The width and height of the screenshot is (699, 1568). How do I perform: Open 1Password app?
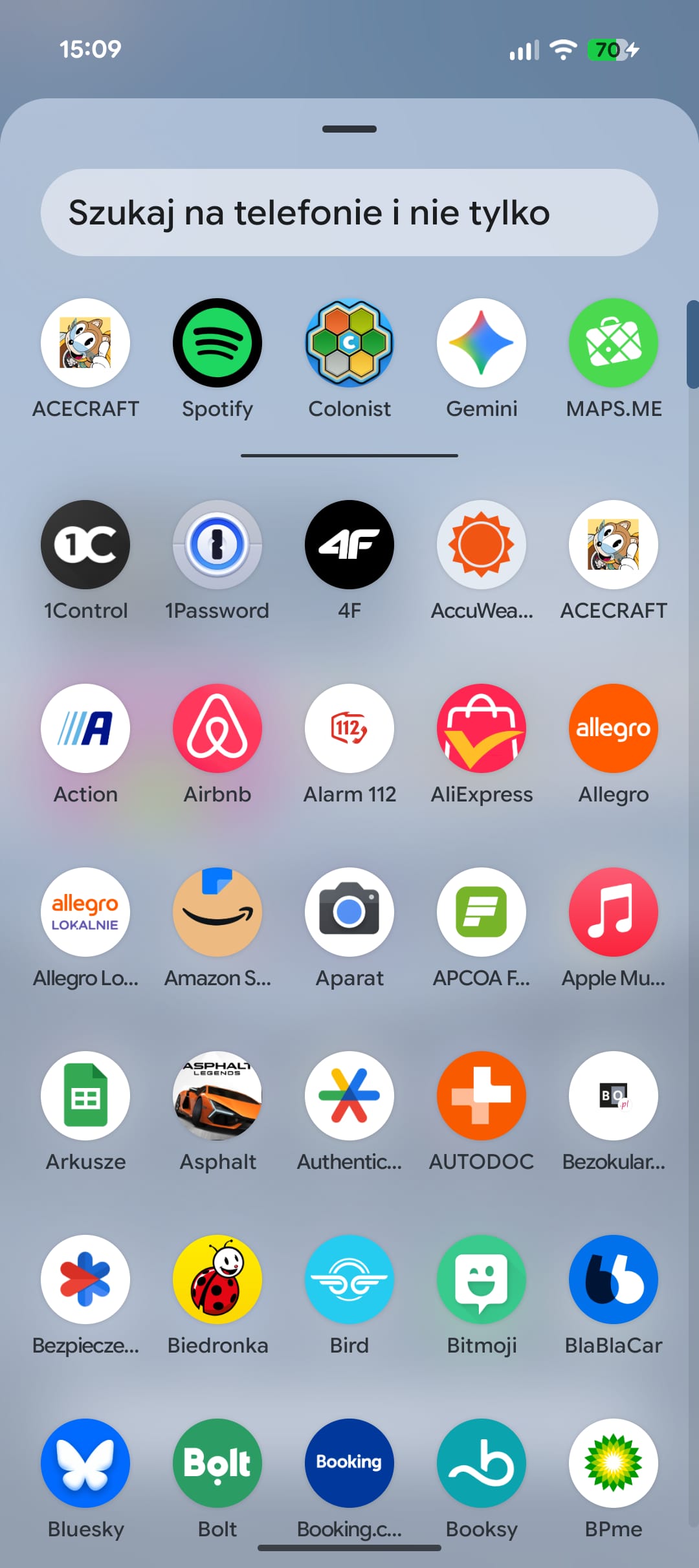217,545
